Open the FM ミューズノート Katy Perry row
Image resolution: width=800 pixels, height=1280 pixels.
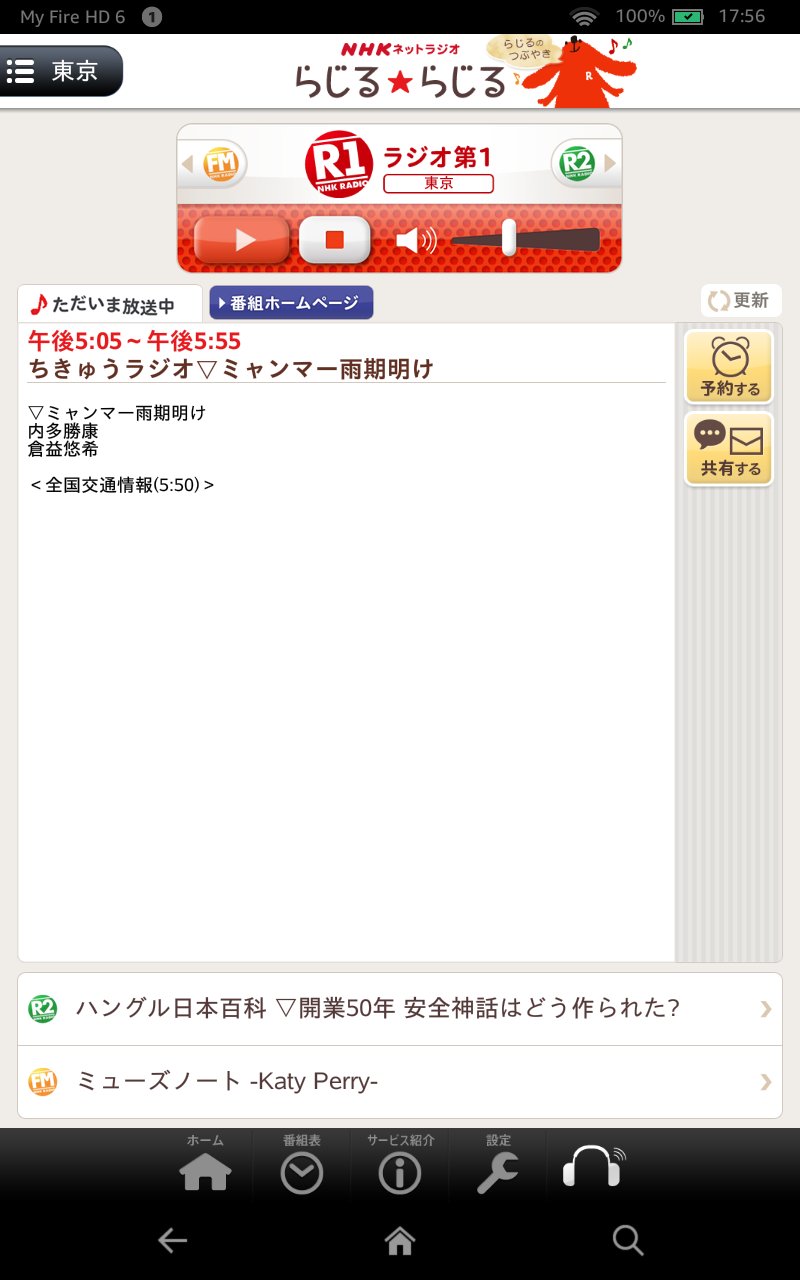pyautogui.click(x=400, y=1082)
